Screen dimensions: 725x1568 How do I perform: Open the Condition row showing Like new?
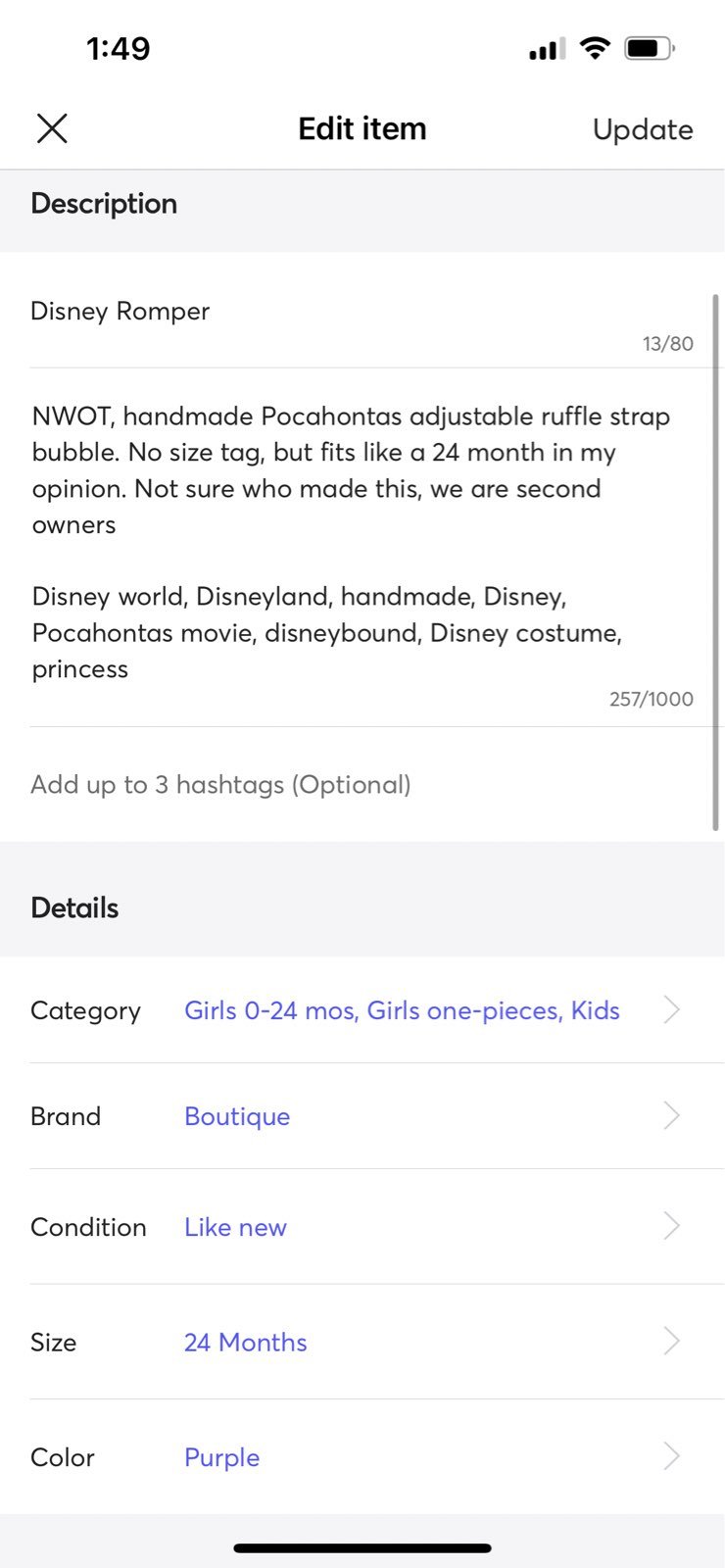coord(362,1227)
